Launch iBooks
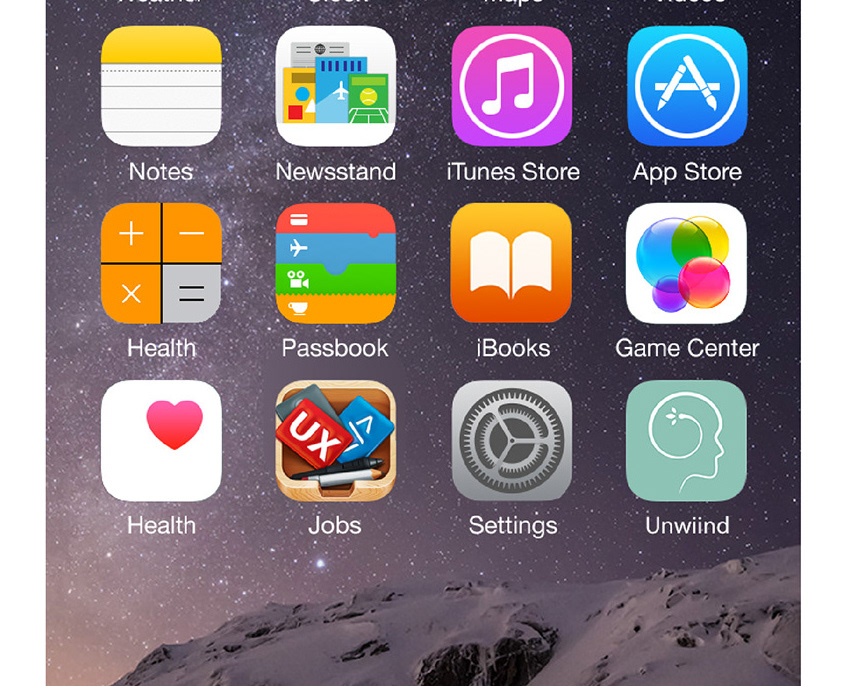The height and width of the screenshot is (686, 858). pos(512,264)
